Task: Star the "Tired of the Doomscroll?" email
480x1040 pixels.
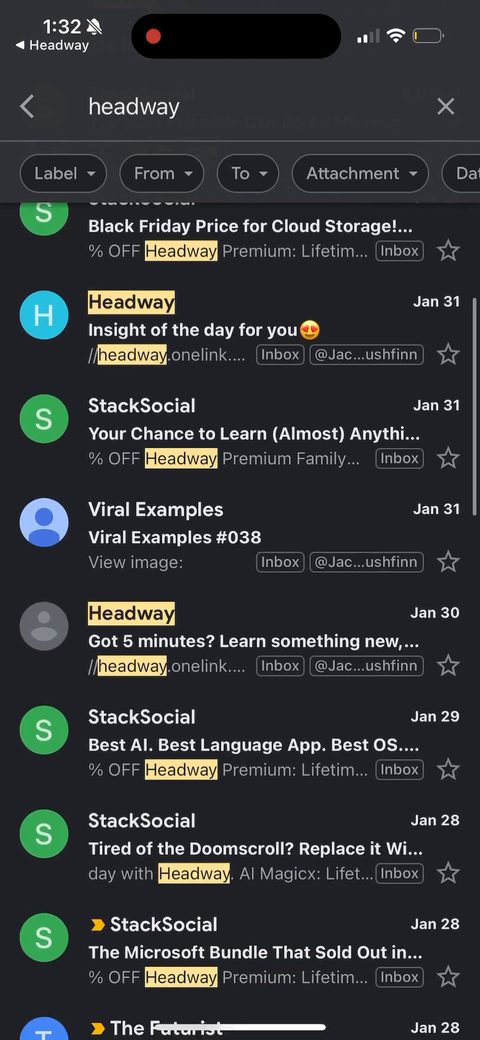Action: (x=449, y=873)
